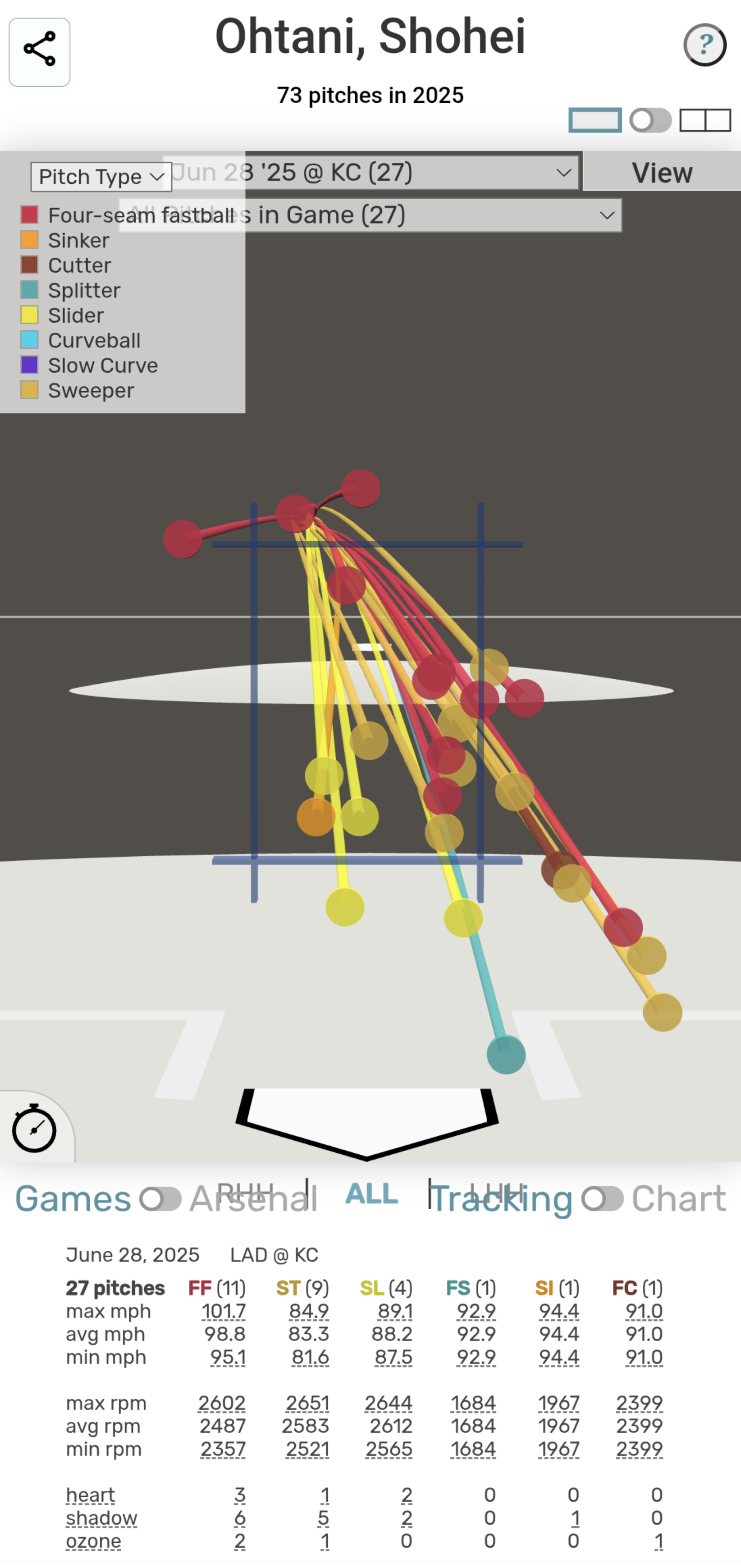
Task: Expand the All Pitches in Game dropdown
Action: pyautogui.click(x=370, y=215)
